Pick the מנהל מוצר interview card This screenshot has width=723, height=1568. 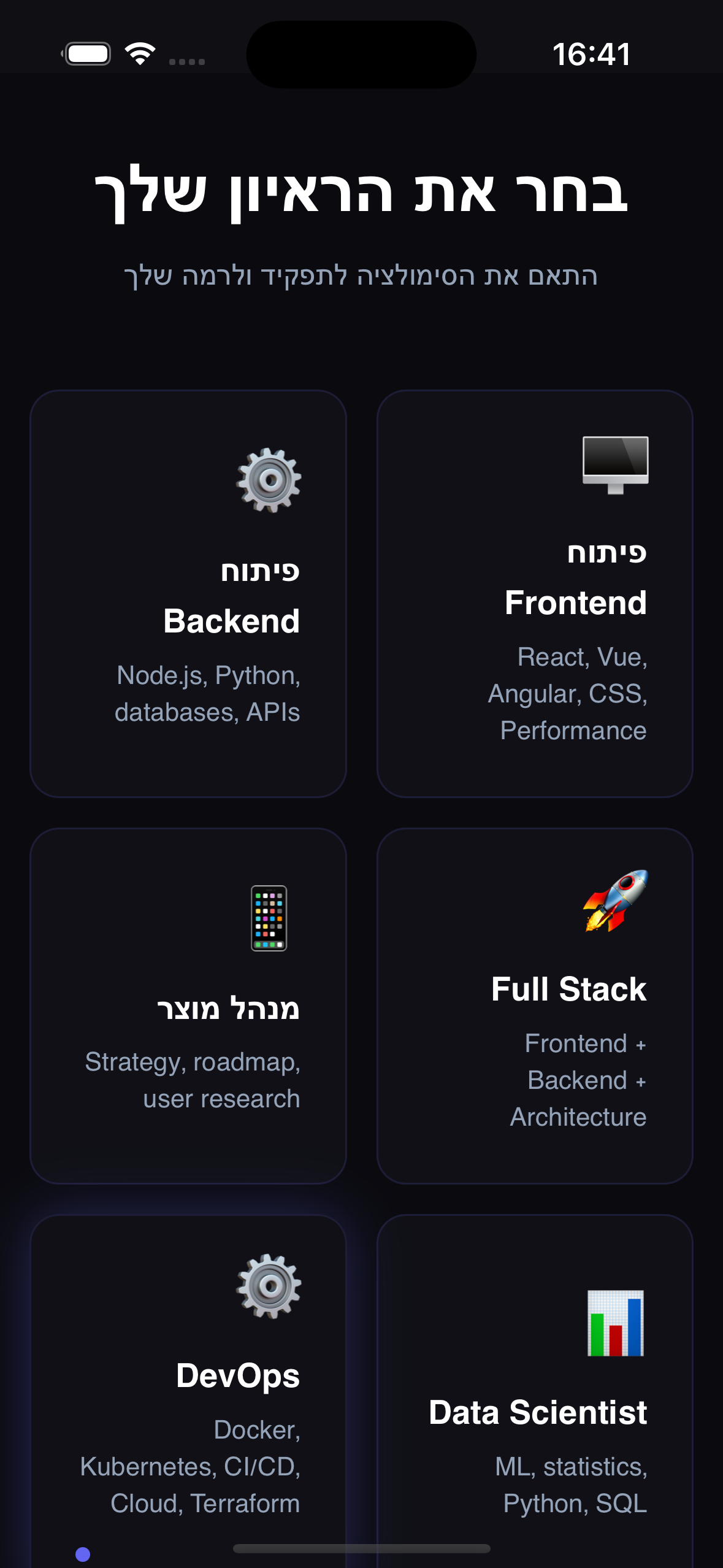[188, 1005]
